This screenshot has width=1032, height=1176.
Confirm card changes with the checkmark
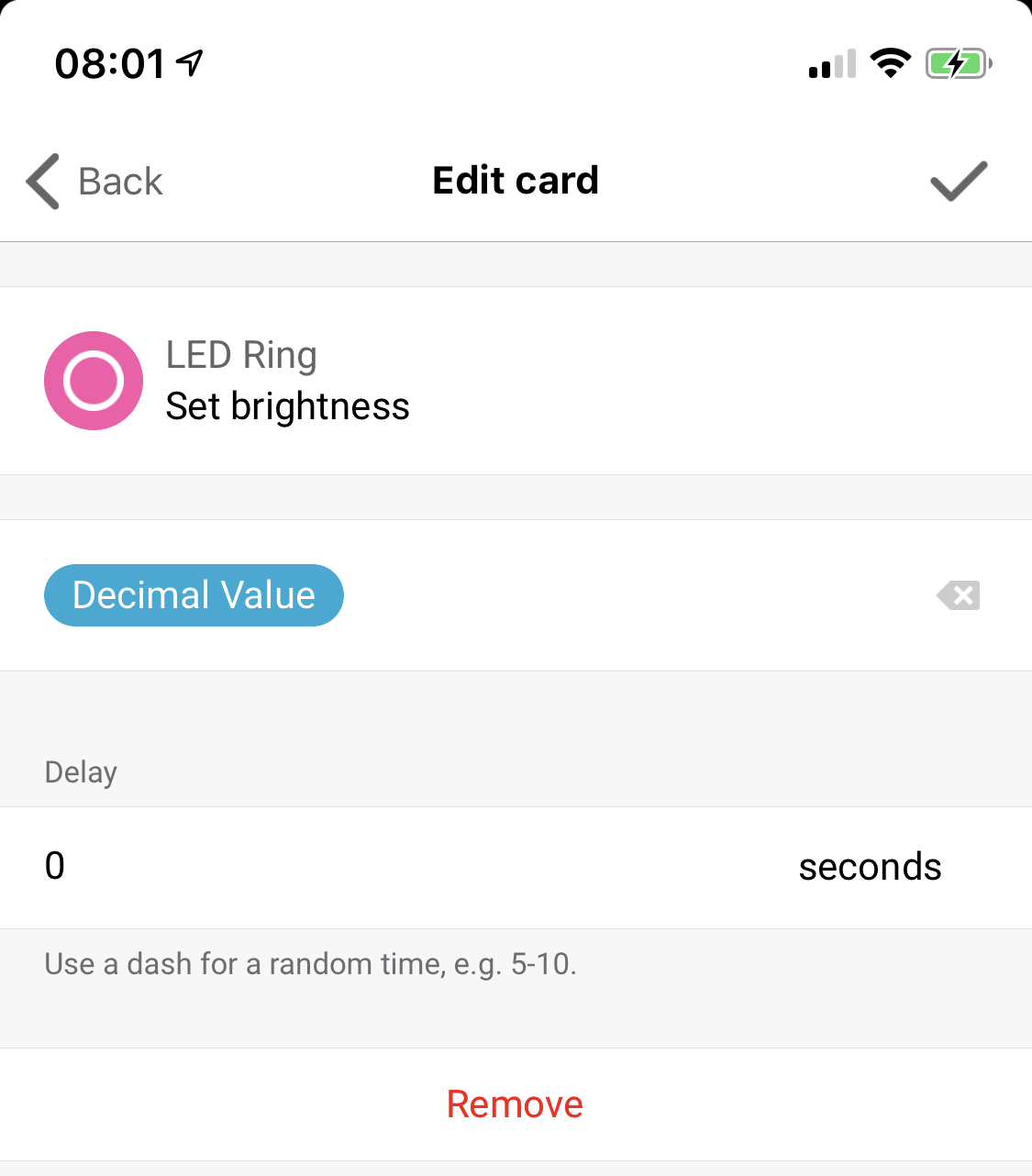coord(958,181)
